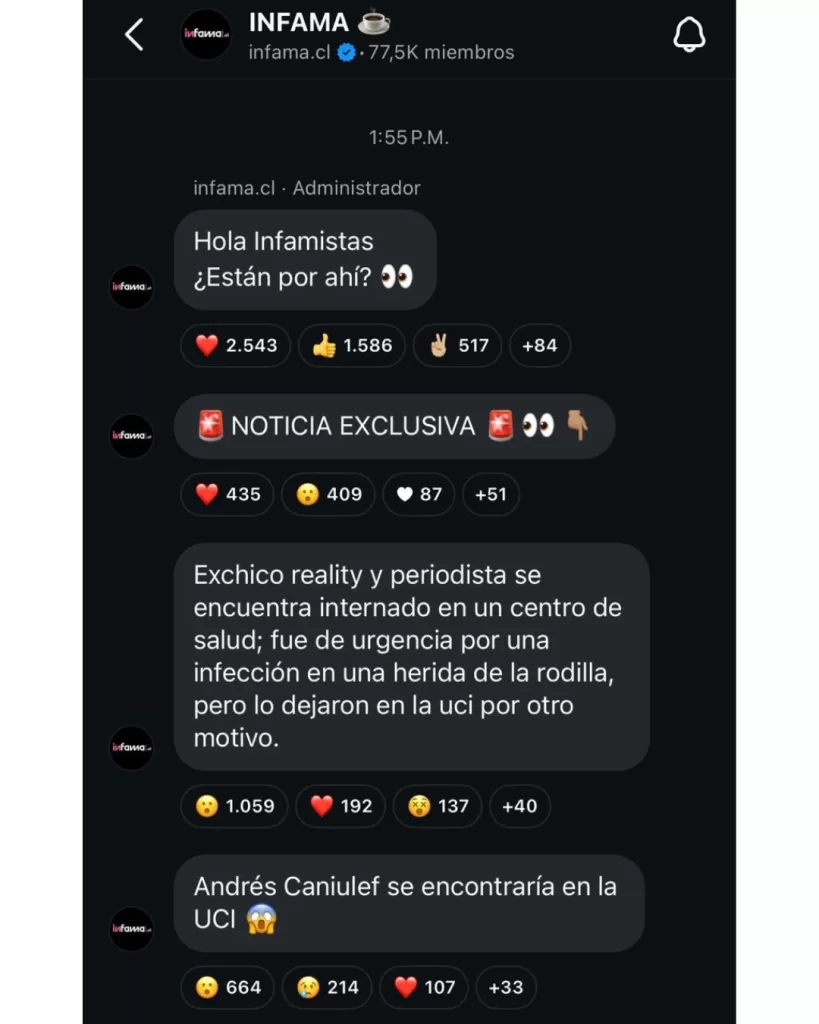Image resolution: width=819 pixels, height=1024 pixels.
Task: Tap heart reaction with 435 count
Action: coord(227,494)
